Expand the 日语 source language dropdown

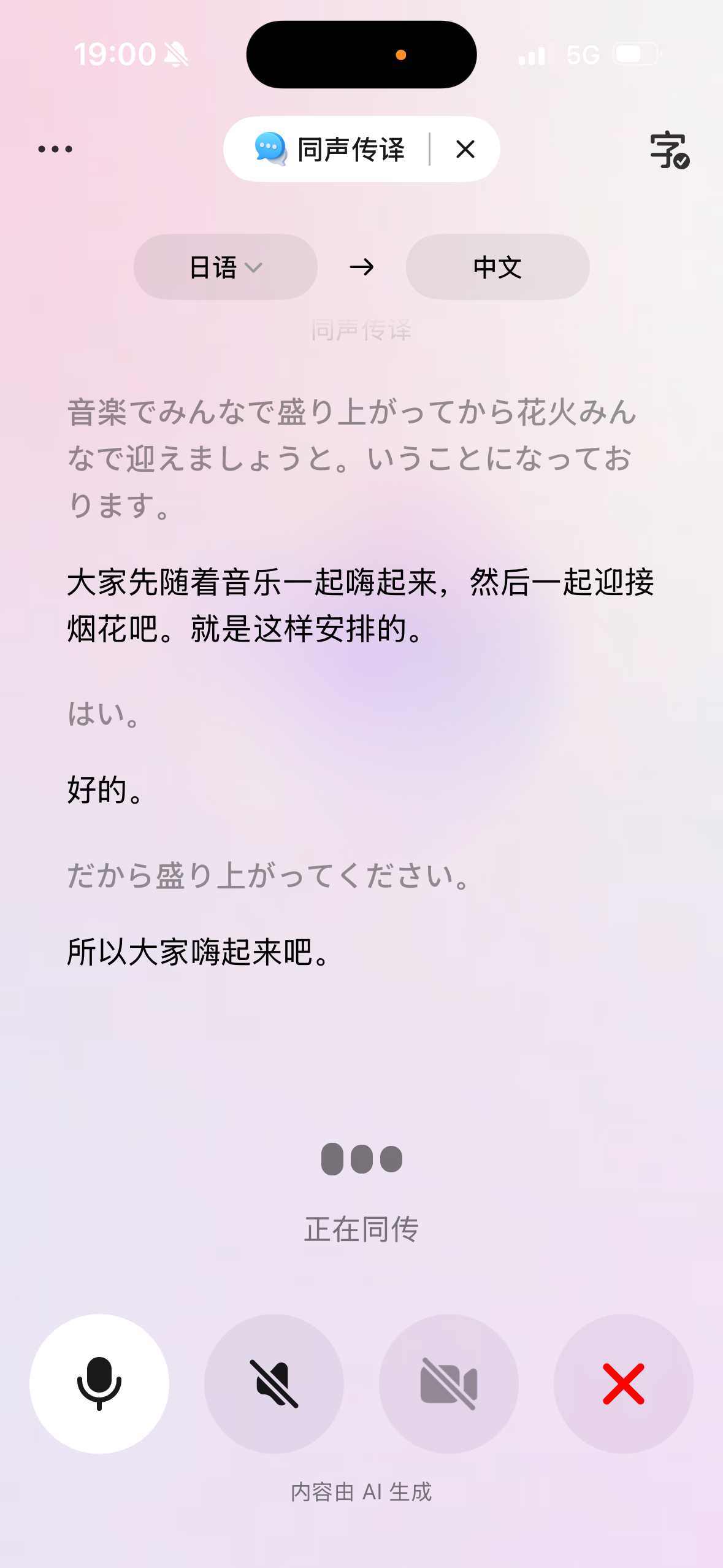[226, 267]
